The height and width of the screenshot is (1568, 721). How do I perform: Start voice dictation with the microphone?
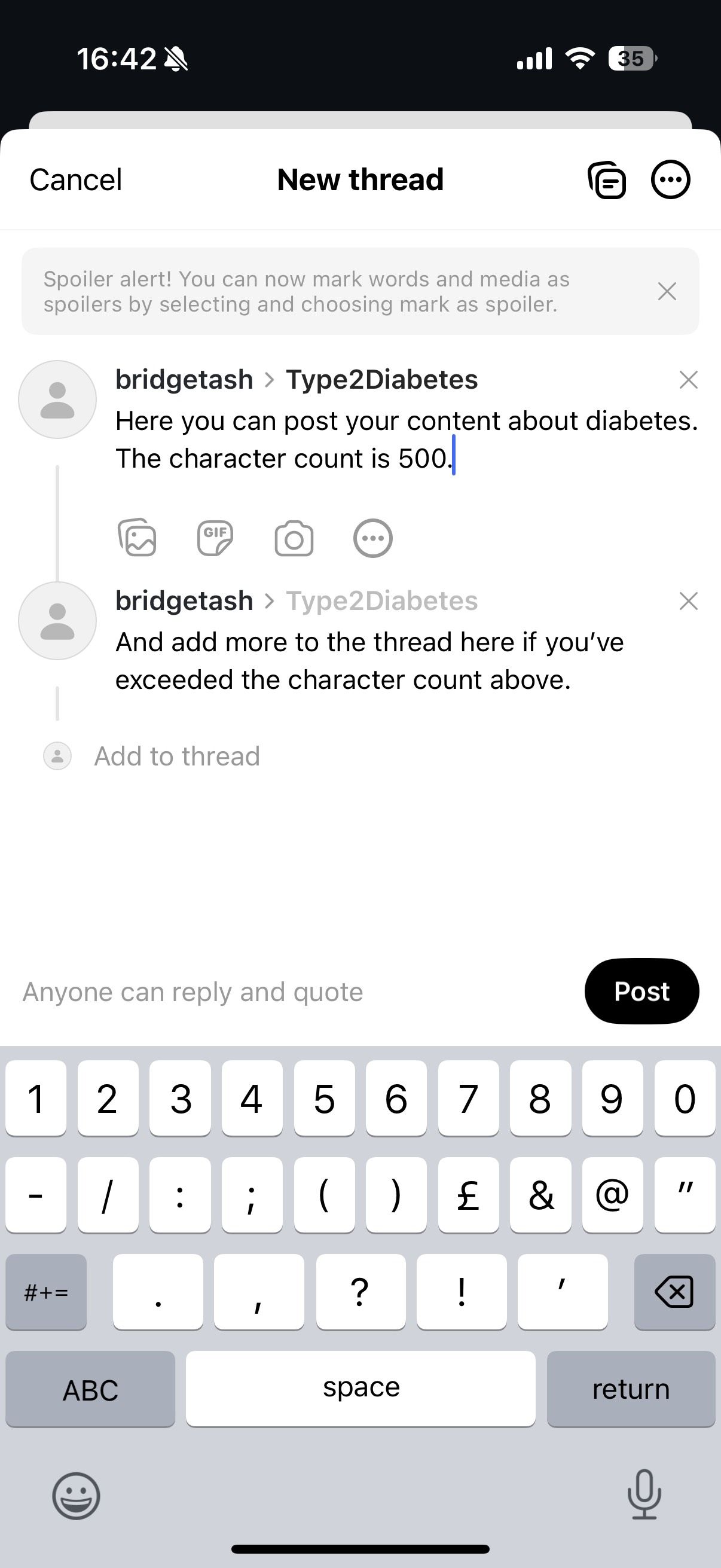[x=644, y=1494]
